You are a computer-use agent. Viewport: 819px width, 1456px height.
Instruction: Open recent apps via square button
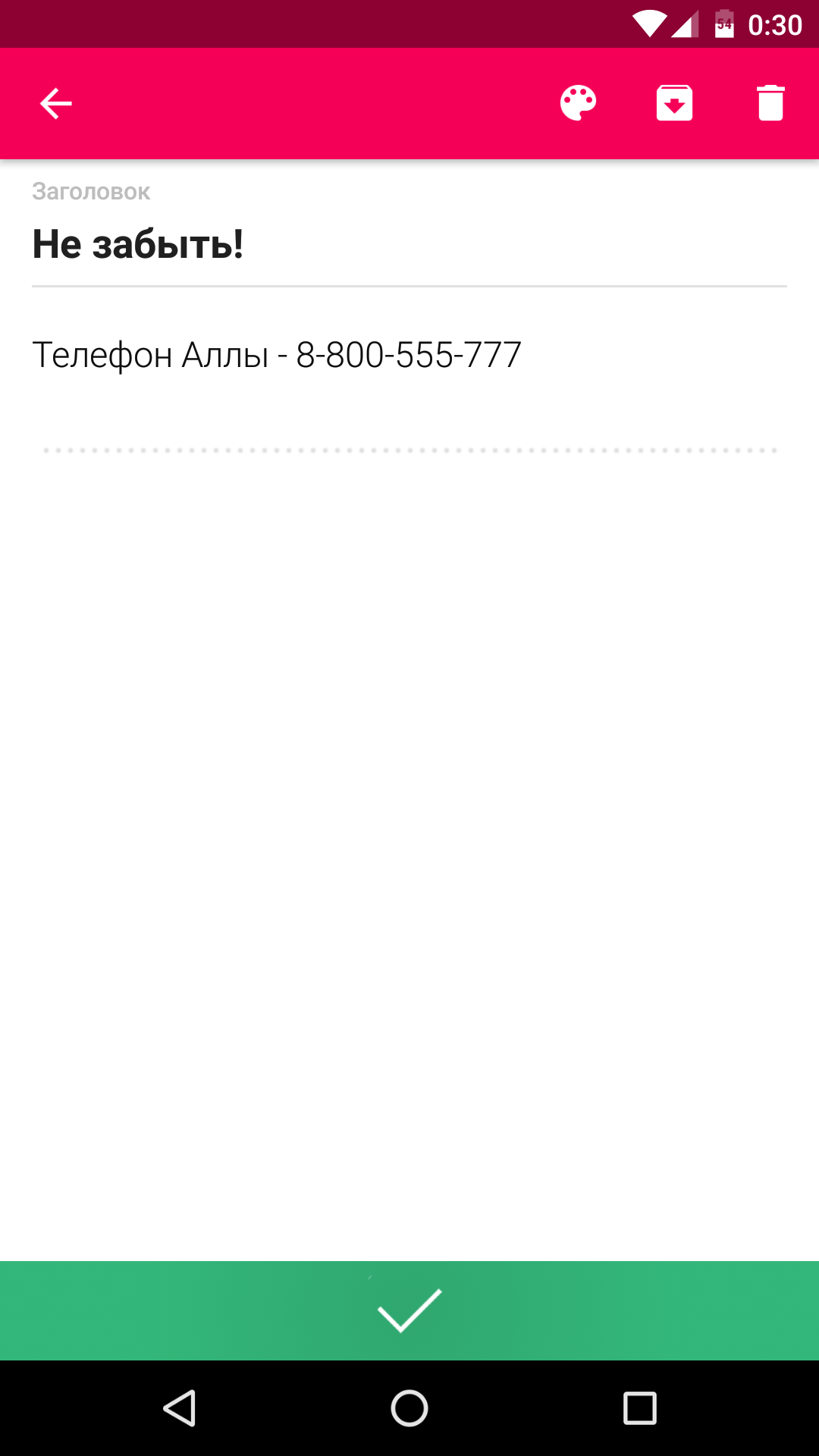(639, 1408)
